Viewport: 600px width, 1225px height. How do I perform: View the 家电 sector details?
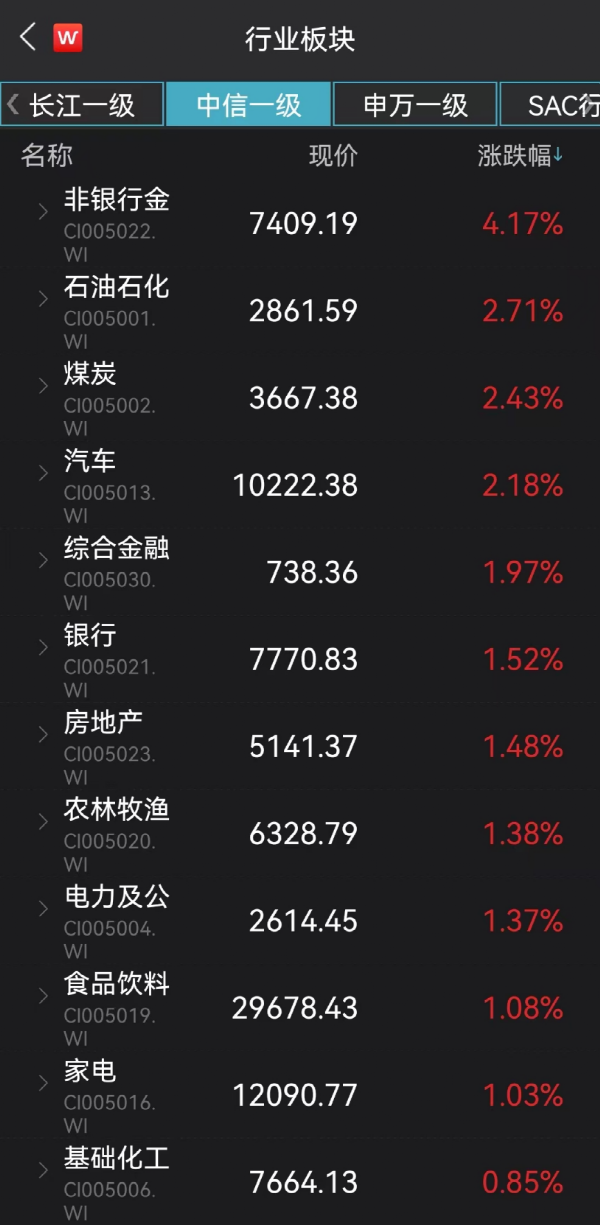(x=300, y=1093)
